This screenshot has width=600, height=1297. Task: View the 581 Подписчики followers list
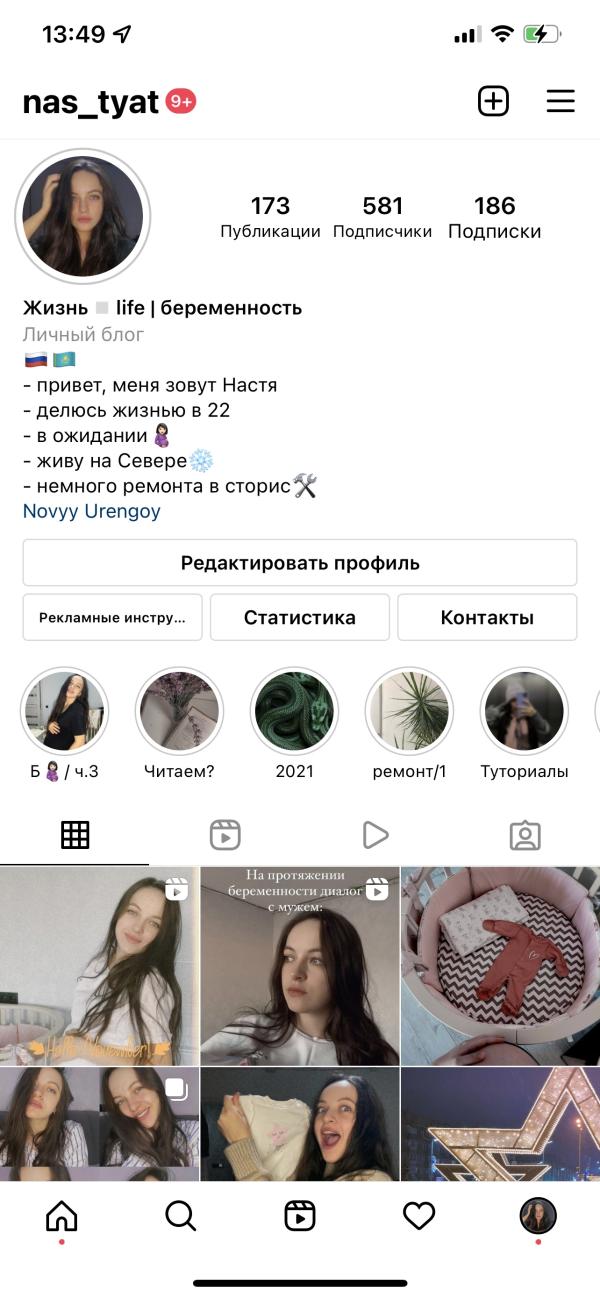[382, 217]
